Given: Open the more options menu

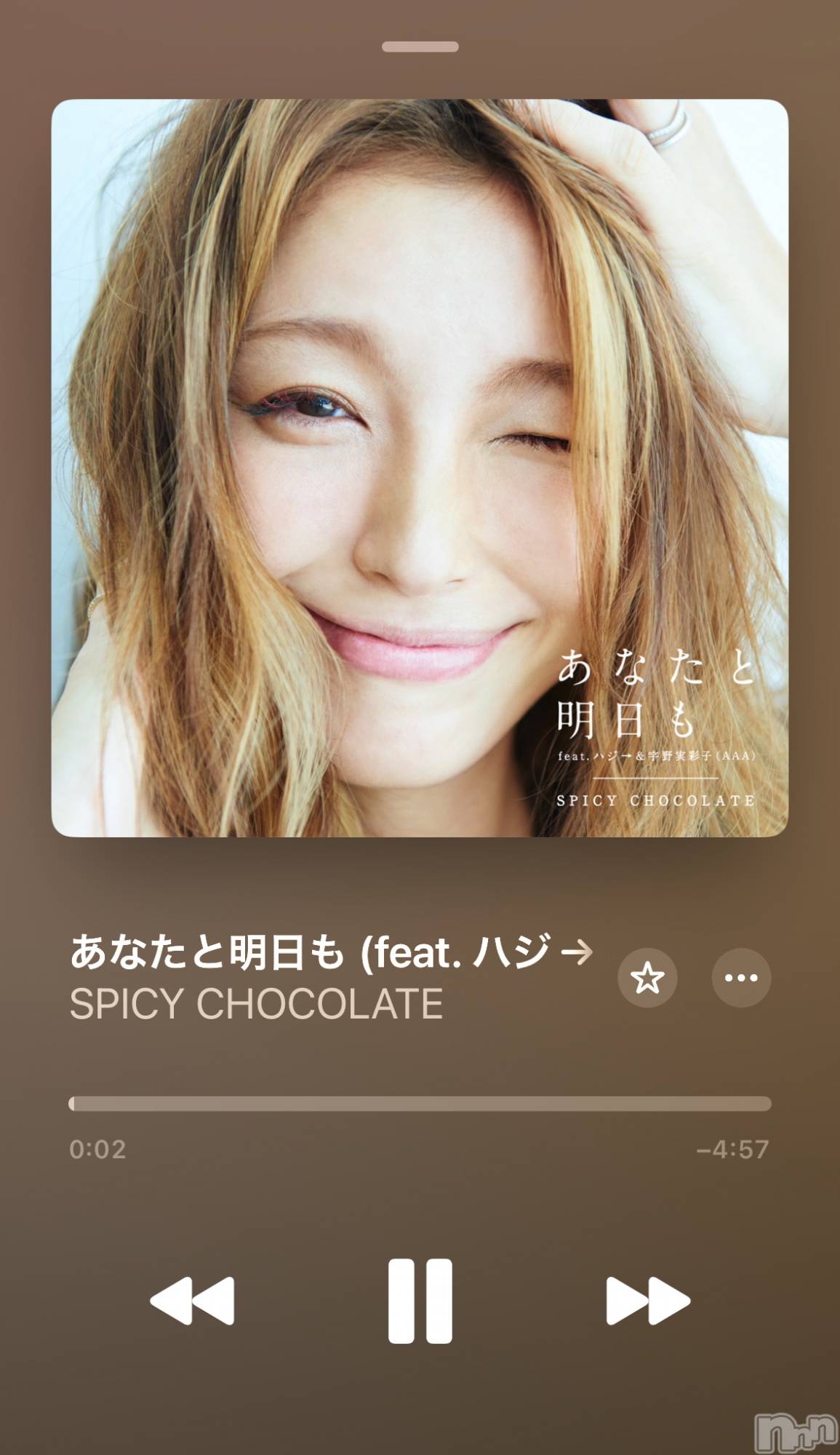Looking at the screenshot, I should tap(741, 978).
